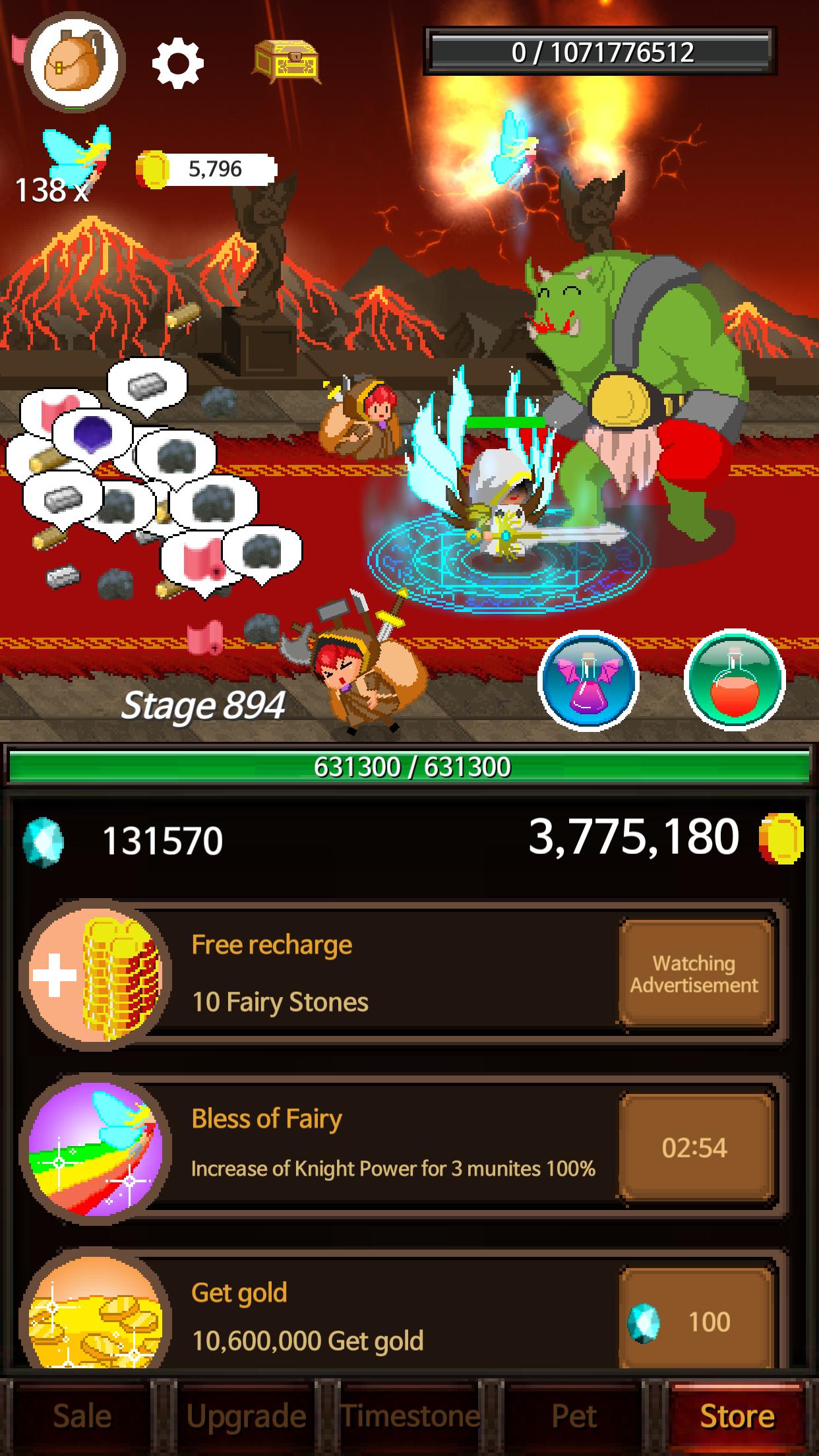Select the Store tab
Screen dimensions: 819x1456
(737, 1416)
